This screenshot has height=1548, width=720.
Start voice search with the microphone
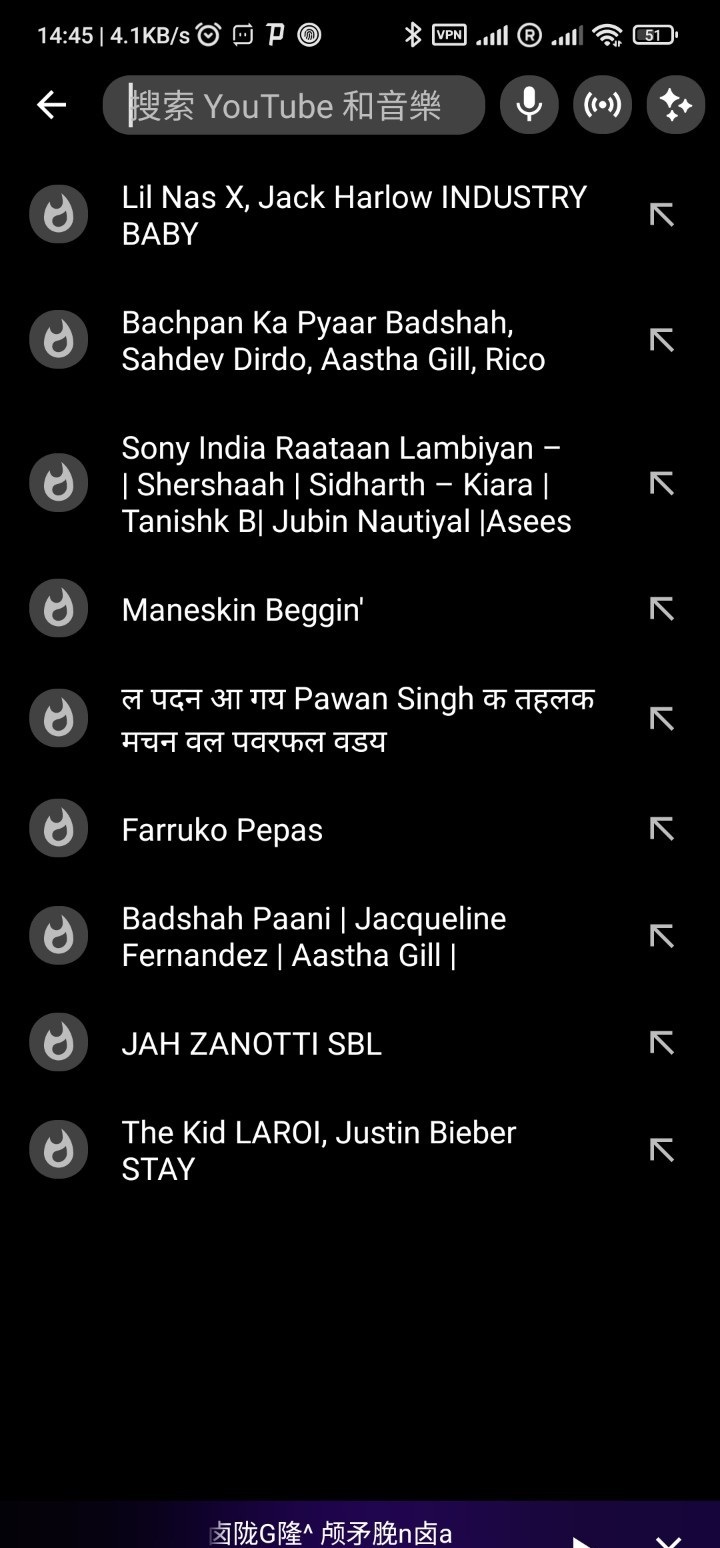coord(529,105)
